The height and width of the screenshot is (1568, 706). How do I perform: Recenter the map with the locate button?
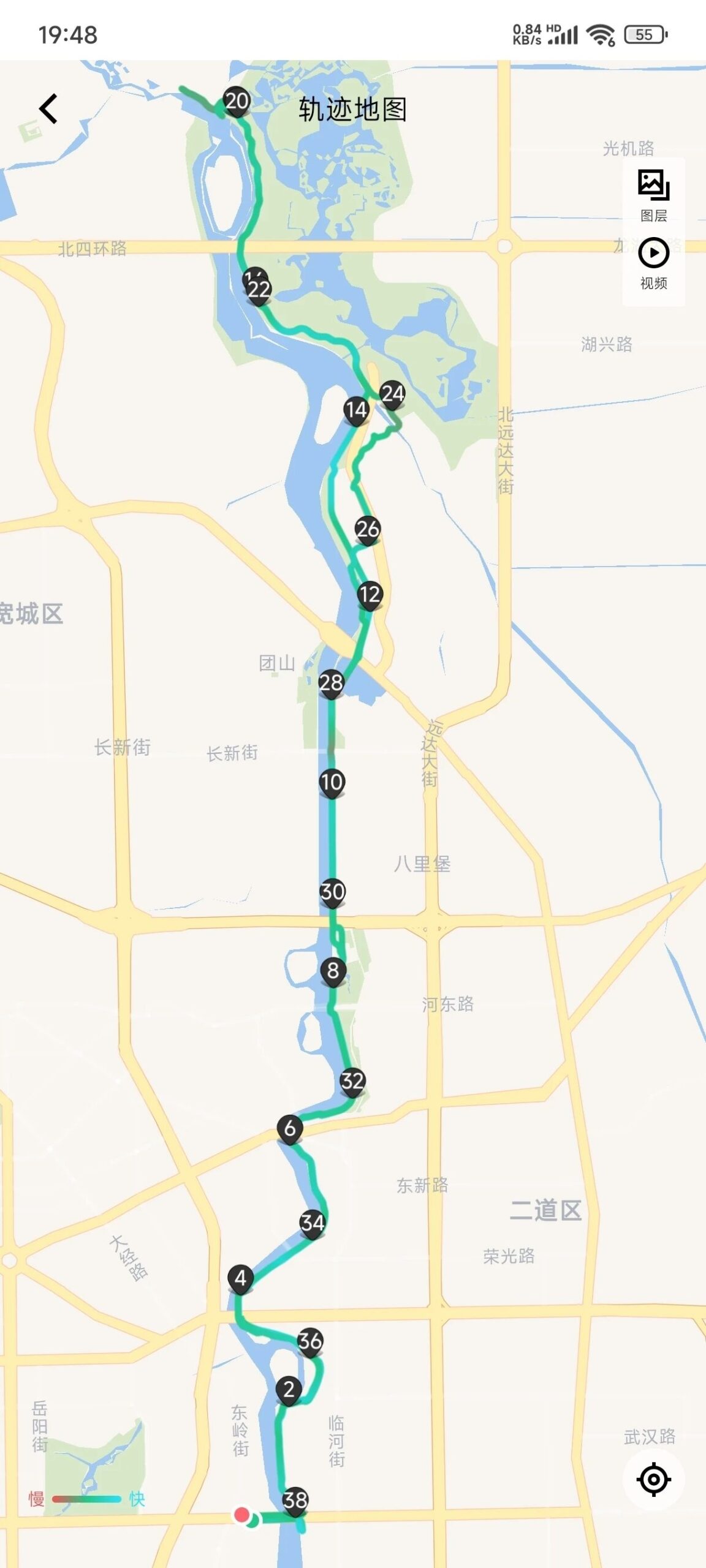(x=653, y=1480)
